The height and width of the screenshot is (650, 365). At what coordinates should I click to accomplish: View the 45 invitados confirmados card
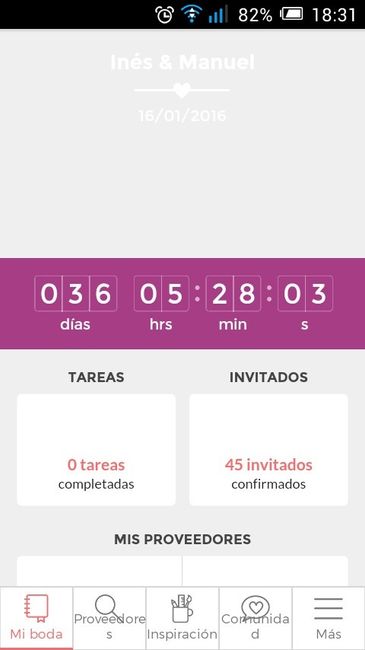pos(269,450)
